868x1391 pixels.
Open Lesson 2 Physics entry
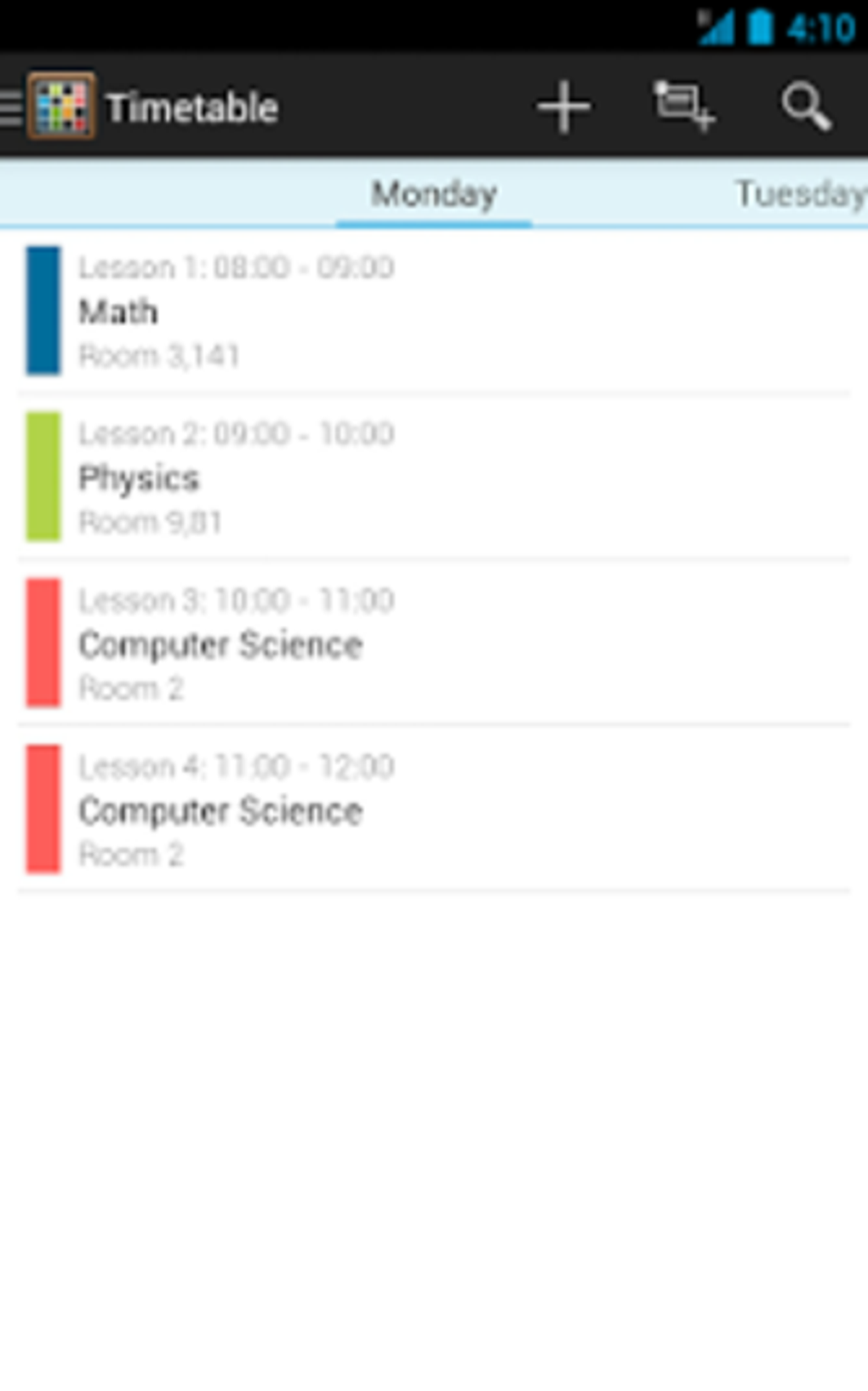(x=434, y=477)
